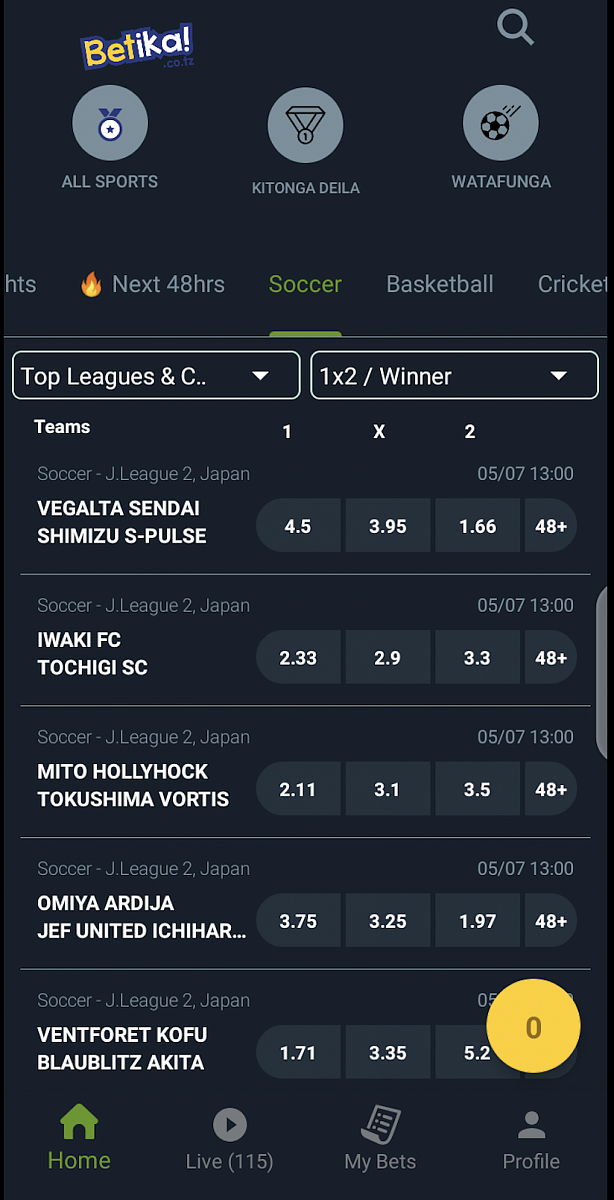The image size is (614, 1200).
Task: Open My Bets tab
Action: pos(380,1138)
